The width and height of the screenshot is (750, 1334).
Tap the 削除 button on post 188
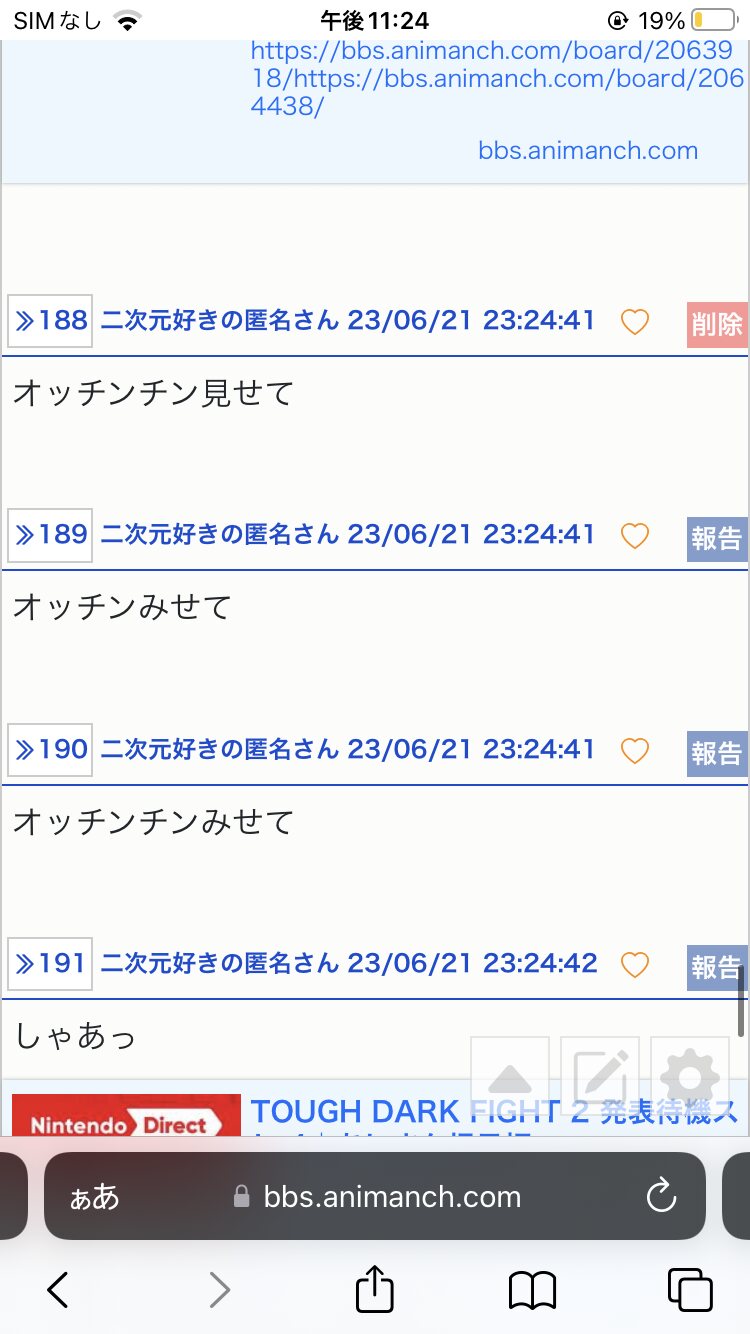click(x=717, y=324)
